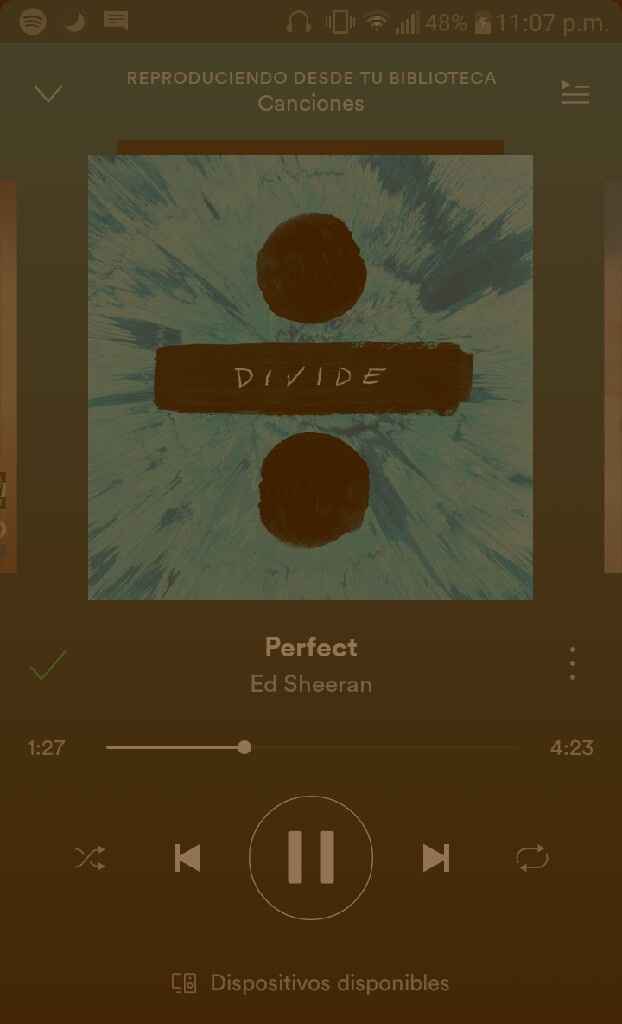The image size is (622, 1024).
Task: Open artist Ed Sheeran
Action: [x=310, y=685]
